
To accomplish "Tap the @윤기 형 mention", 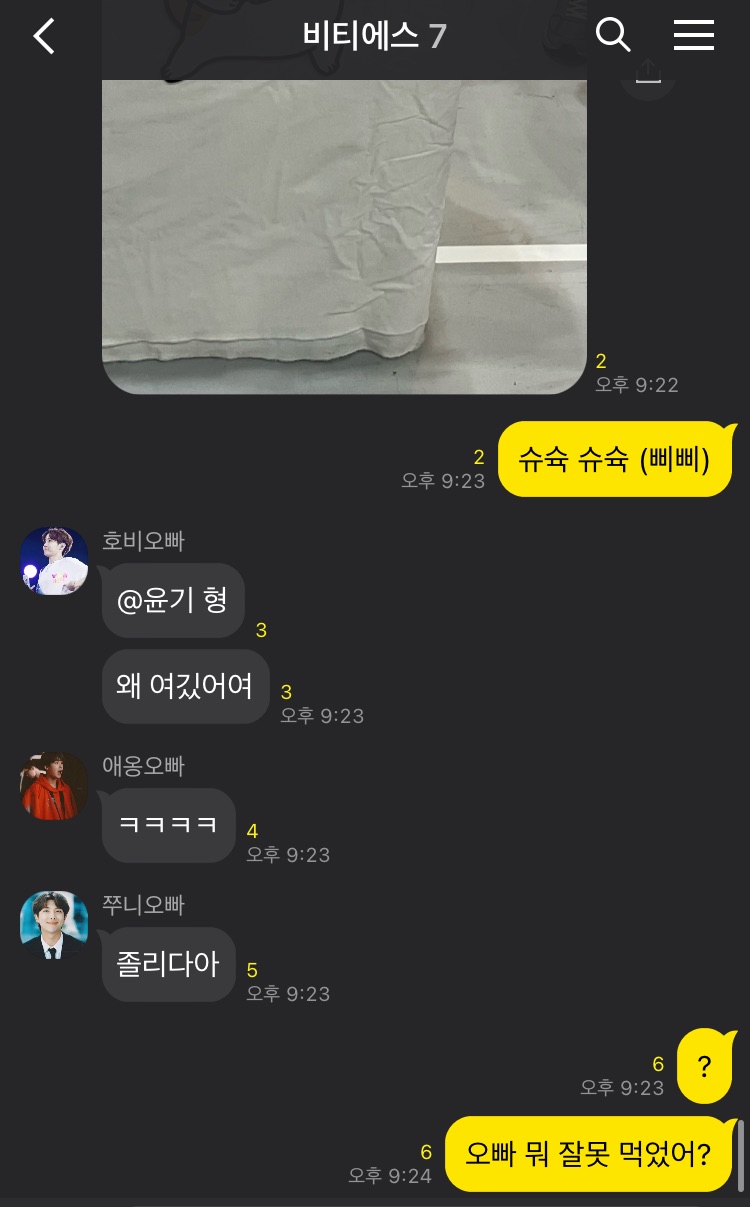I will [173, 600].
